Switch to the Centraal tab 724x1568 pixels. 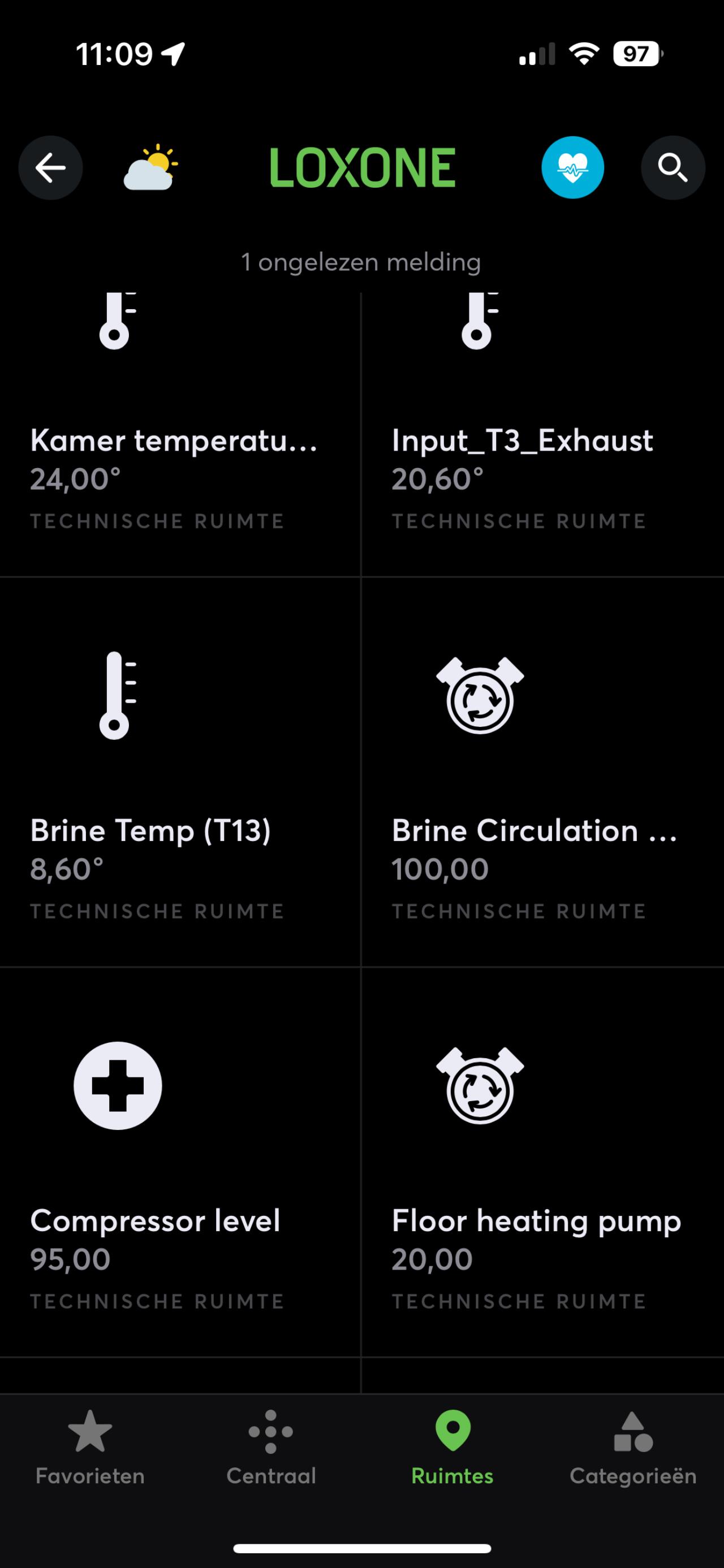pos(271,1448)
